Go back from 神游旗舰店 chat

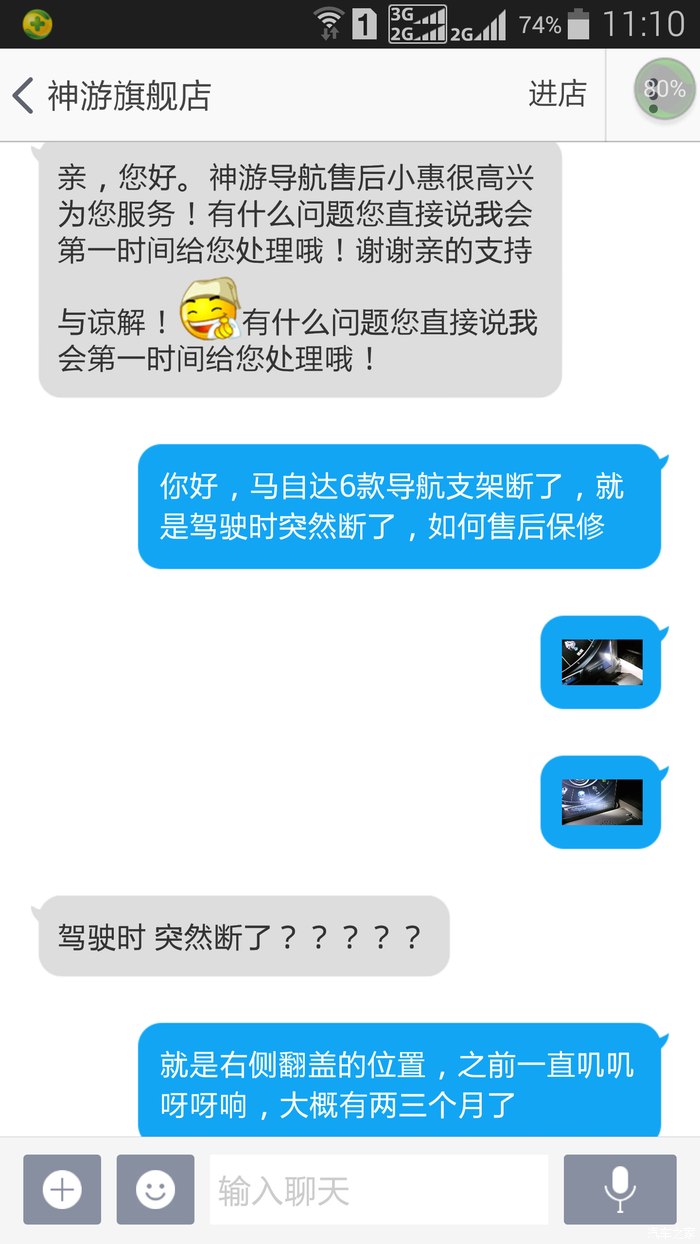[x=24, y=95]
